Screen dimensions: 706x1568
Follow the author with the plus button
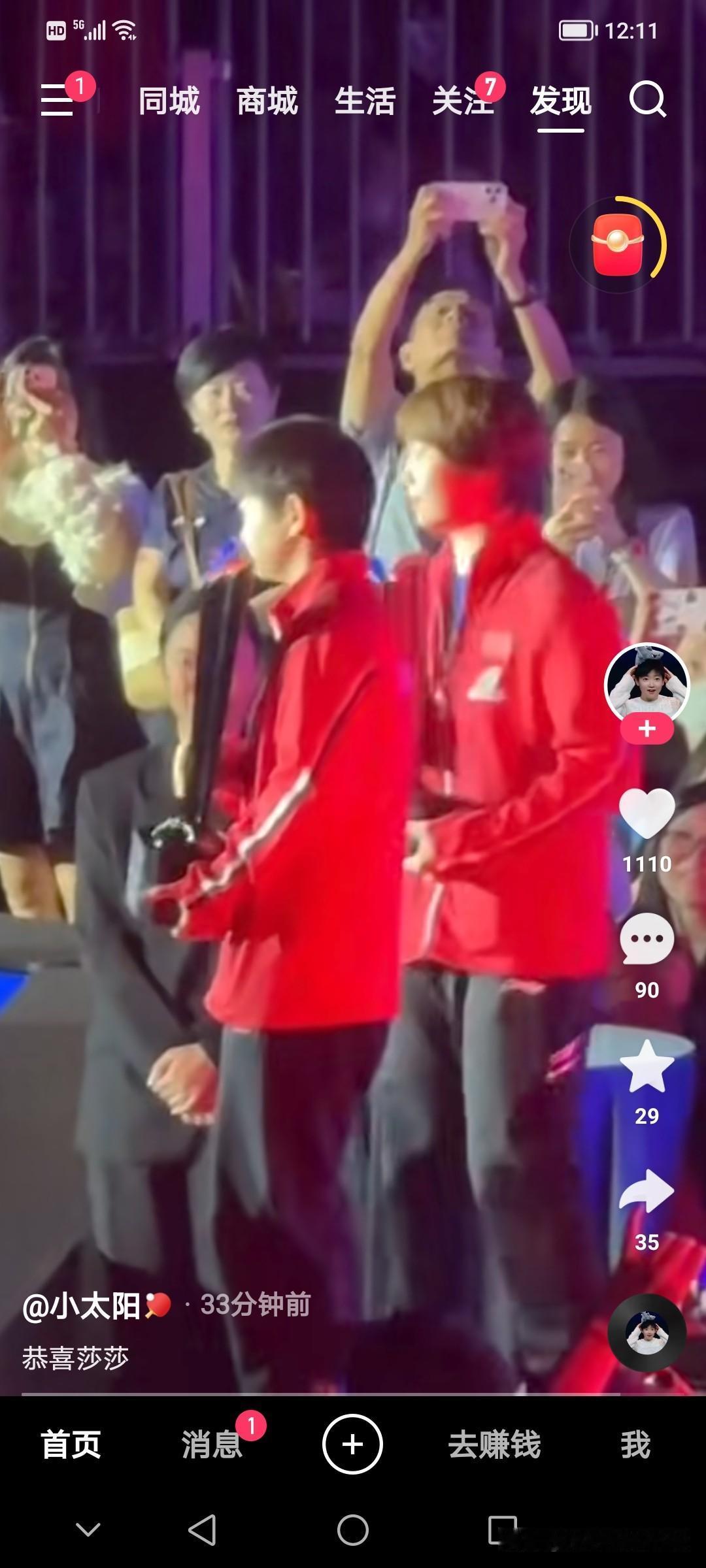[x=647, y=728]
